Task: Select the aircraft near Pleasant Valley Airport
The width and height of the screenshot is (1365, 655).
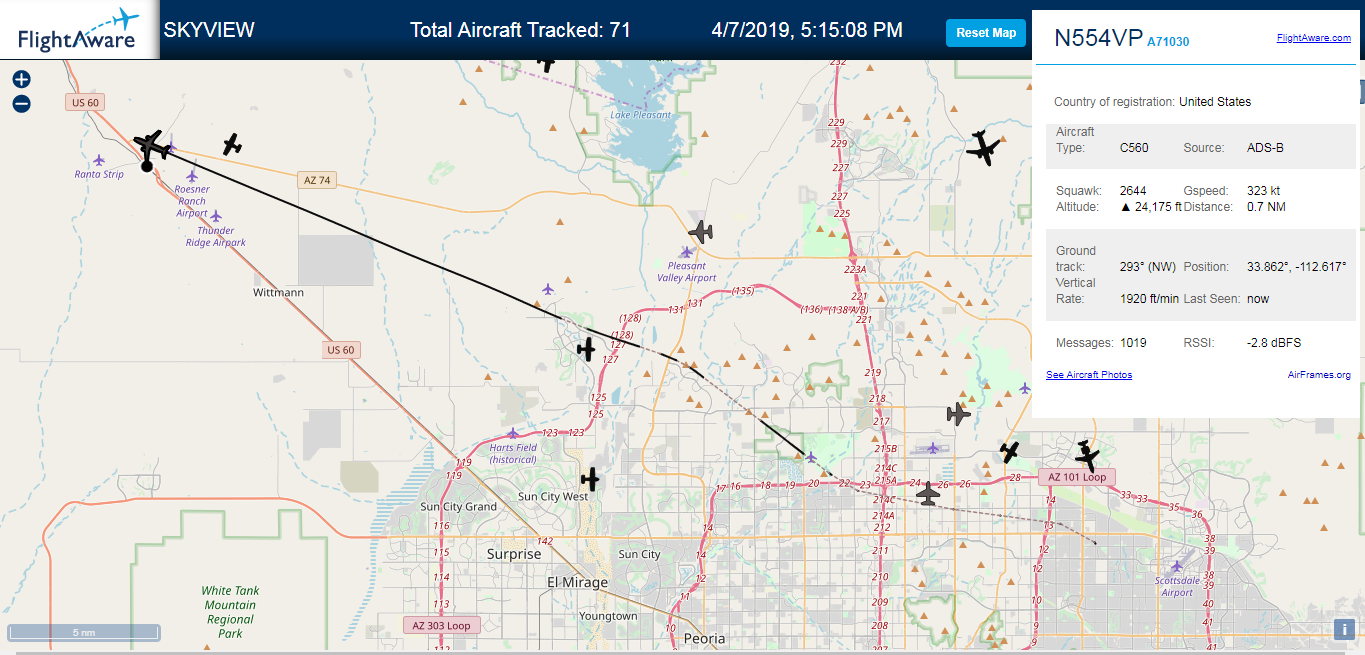Action: click(701, 232)
